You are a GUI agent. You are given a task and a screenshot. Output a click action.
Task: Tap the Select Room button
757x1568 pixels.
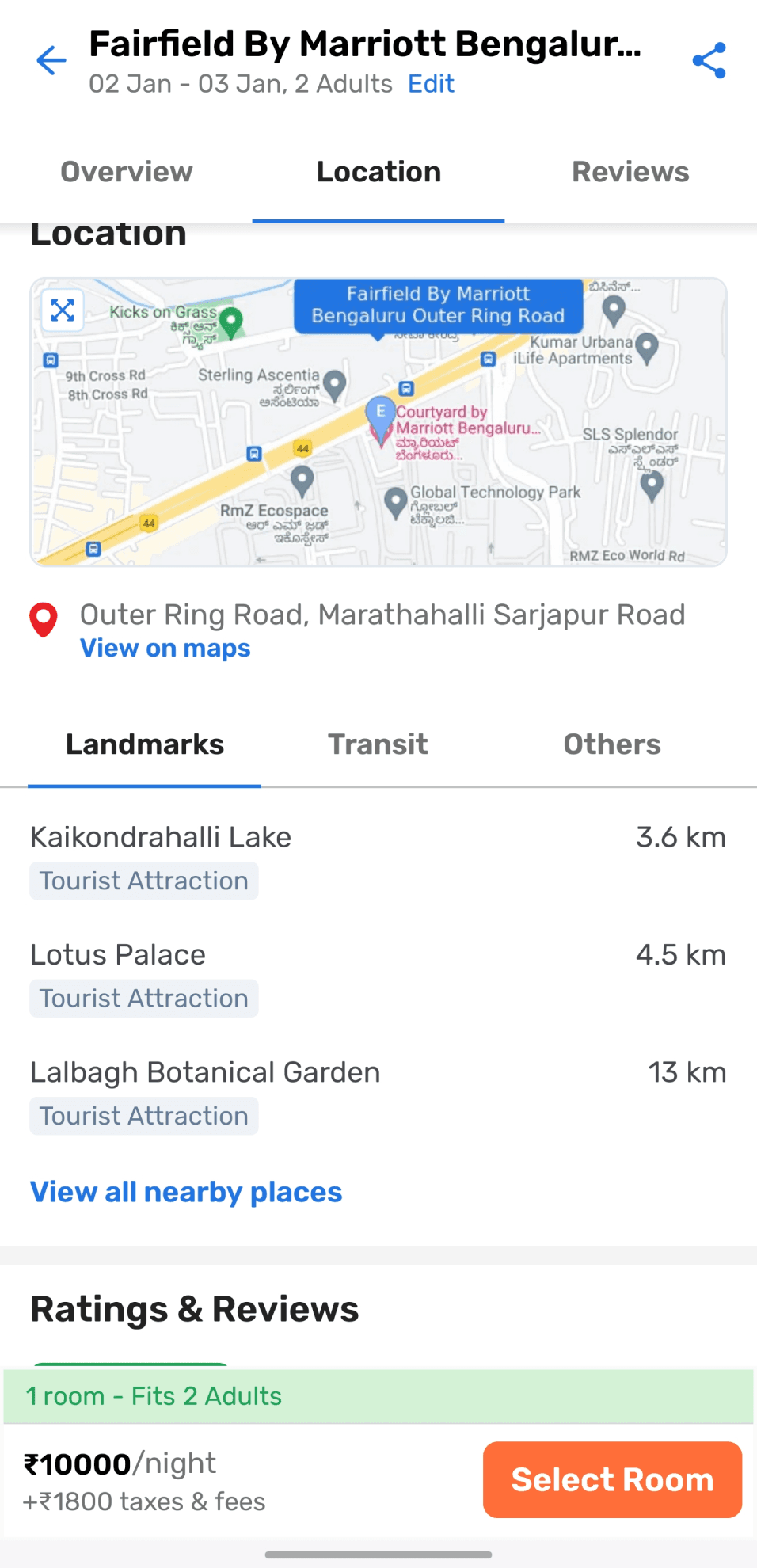pyautogui.click(x=612, y=1479)
